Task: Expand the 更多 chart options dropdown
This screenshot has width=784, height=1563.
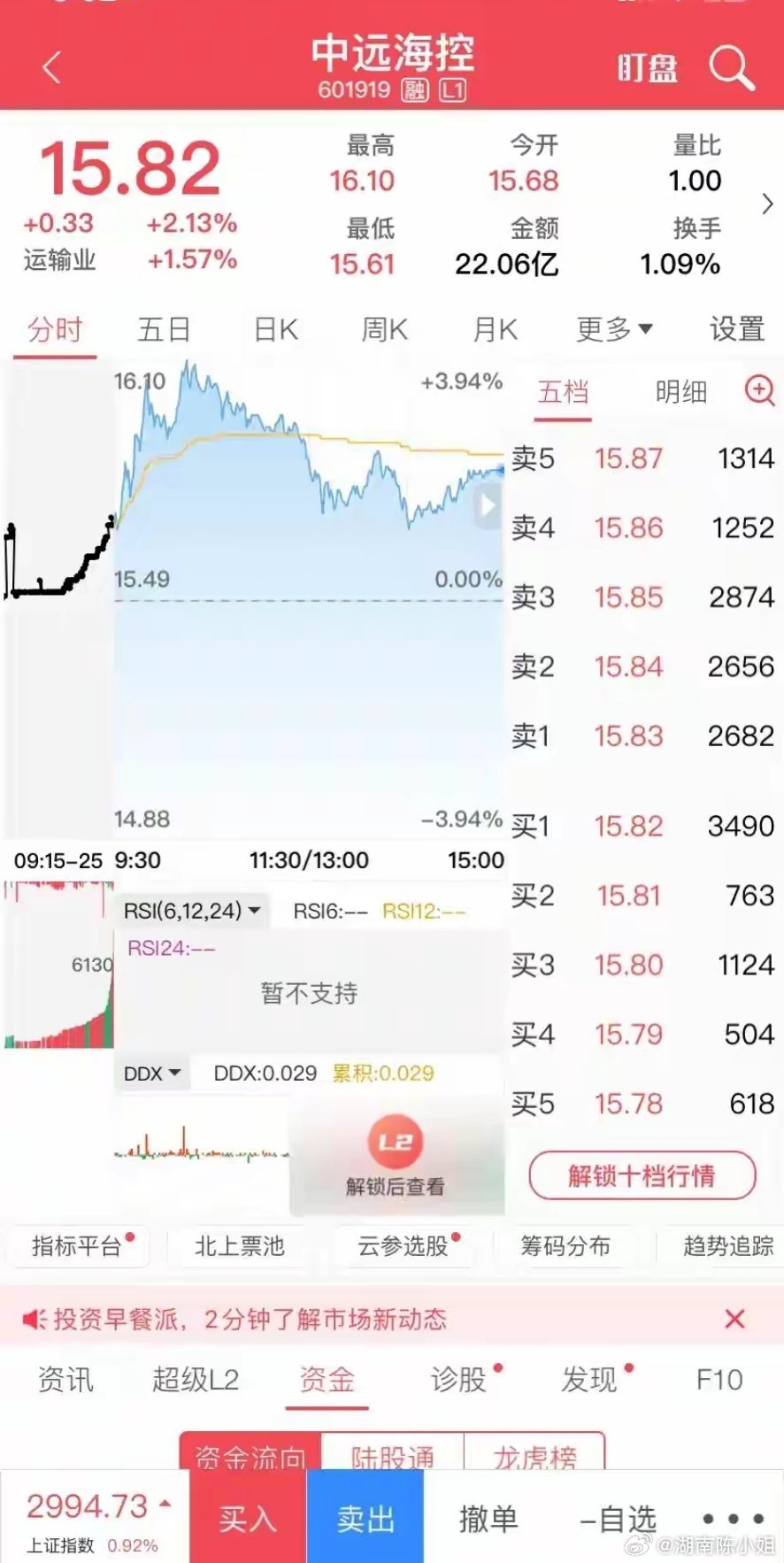Action: point(614,330)
